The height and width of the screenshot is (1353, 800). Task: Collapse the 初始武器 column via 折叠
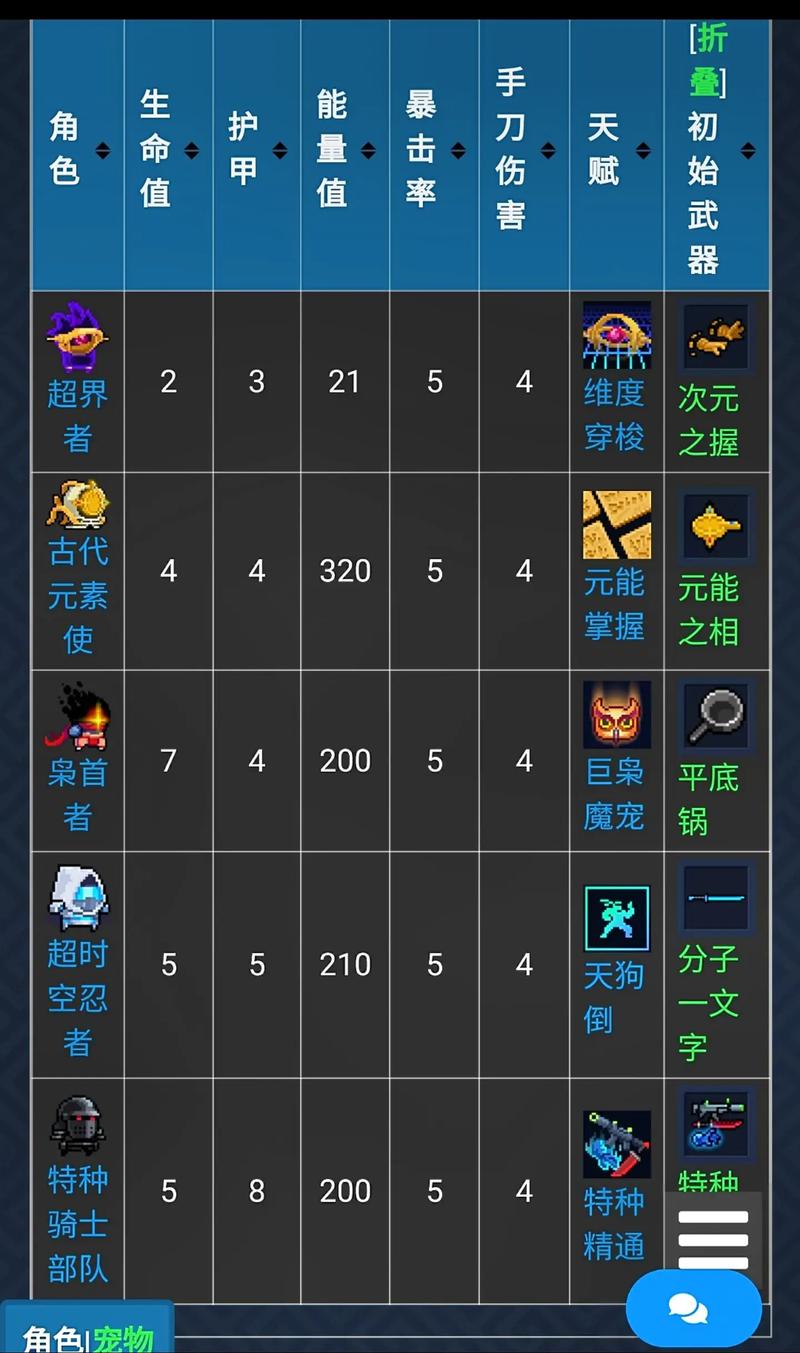click(707, 60)
